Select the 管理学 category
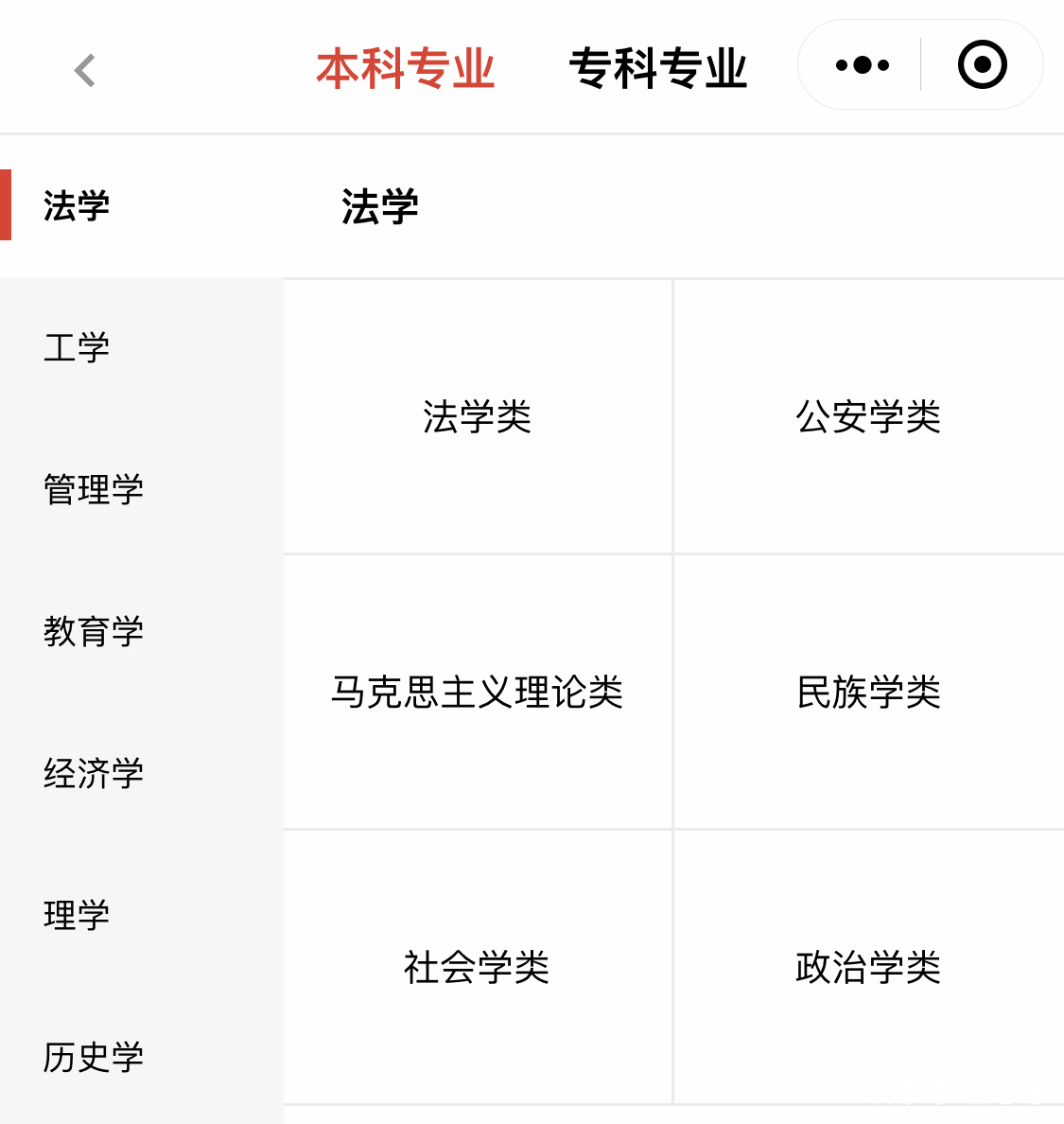 [x=94, y=490]
